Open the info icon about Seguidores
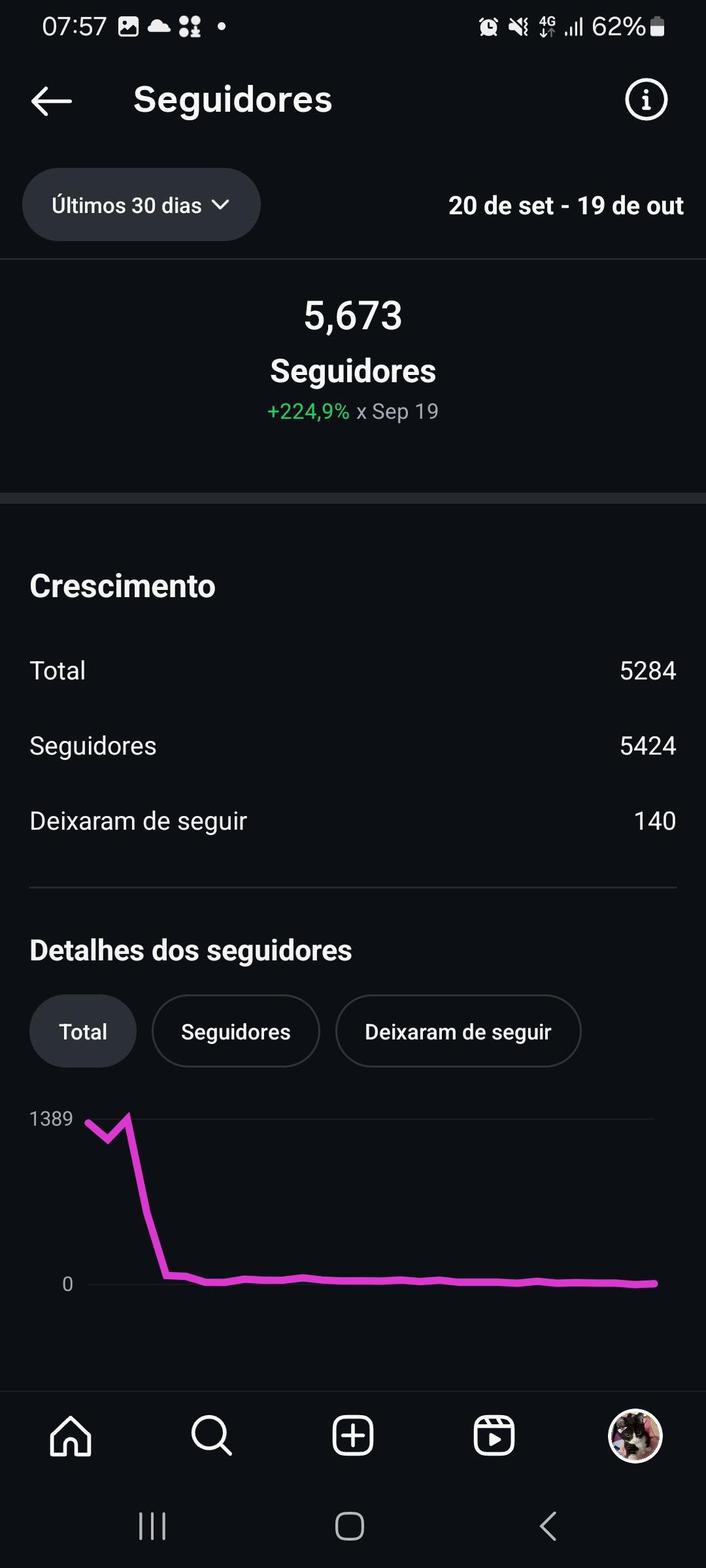Image resolution: width=706 pixels, height=1568 pixels. point(646,100)
